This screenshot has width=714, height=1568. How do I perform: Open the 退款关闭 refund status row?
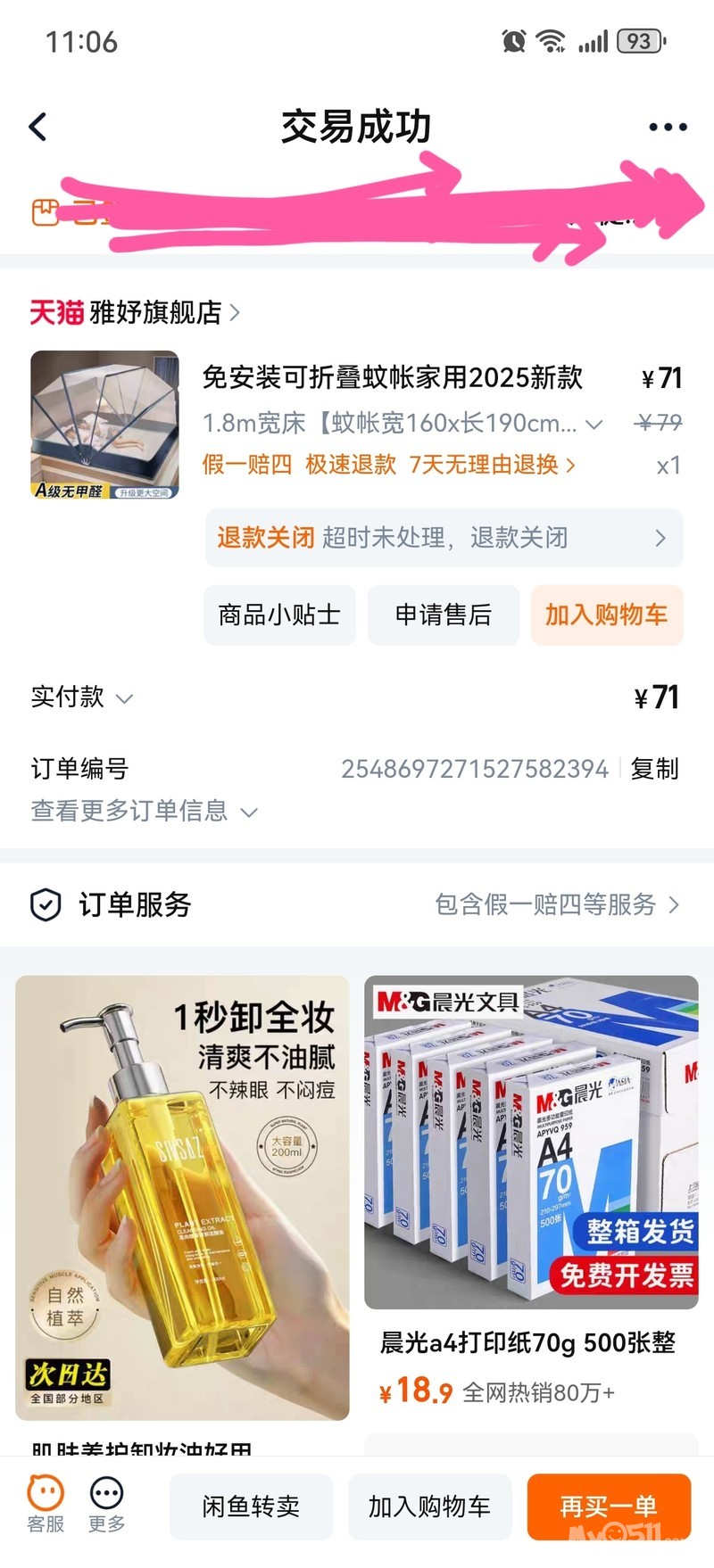tap(444, 538)
